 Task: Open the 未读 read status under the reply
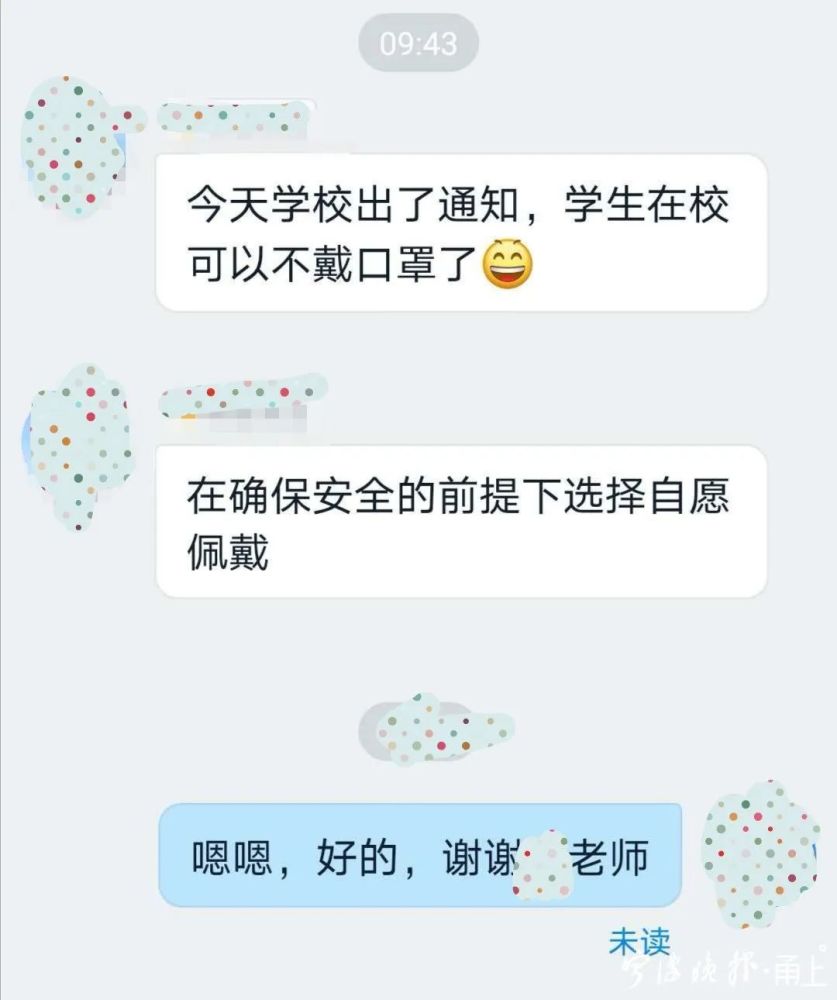click(x=639, y=942)
